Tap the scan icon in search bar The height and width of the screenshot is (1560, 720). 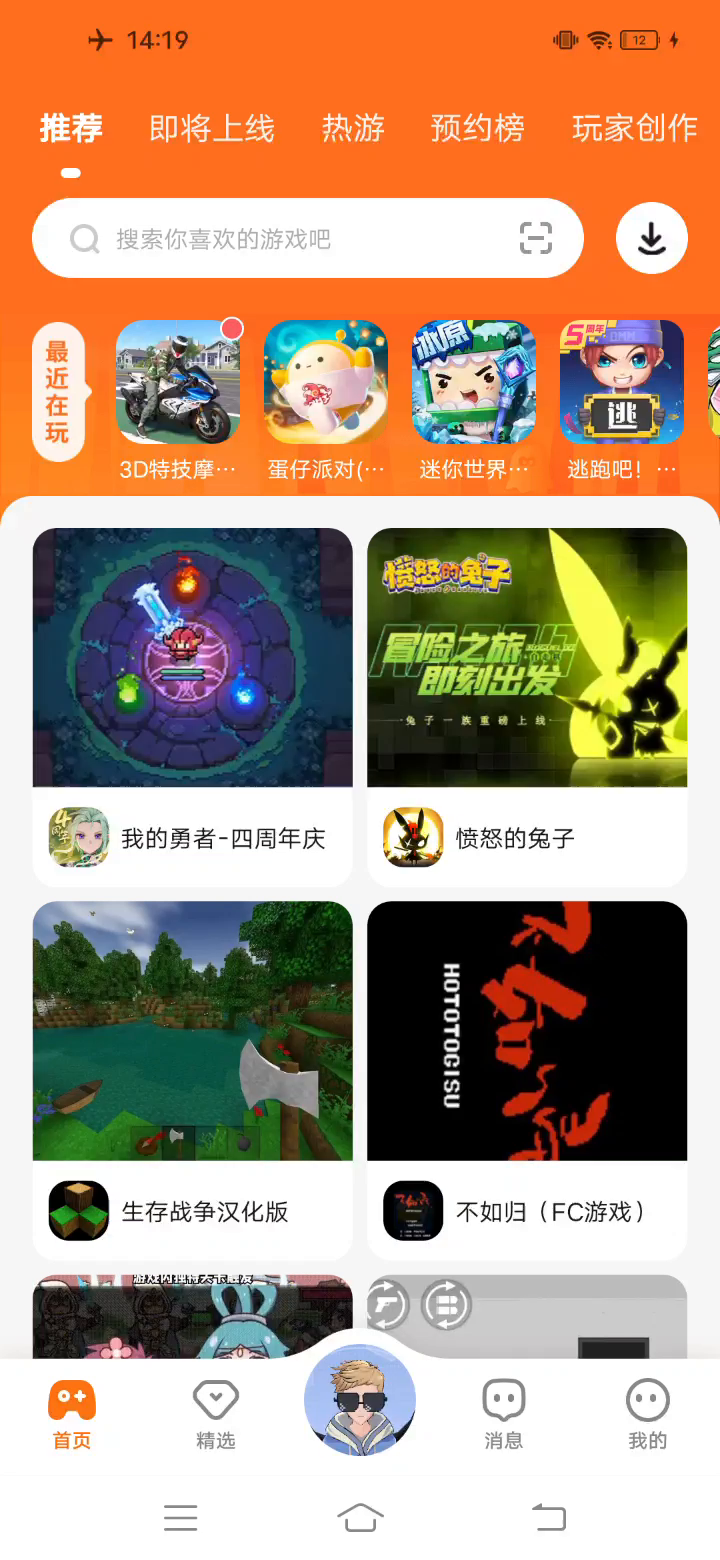click(536, 238)
